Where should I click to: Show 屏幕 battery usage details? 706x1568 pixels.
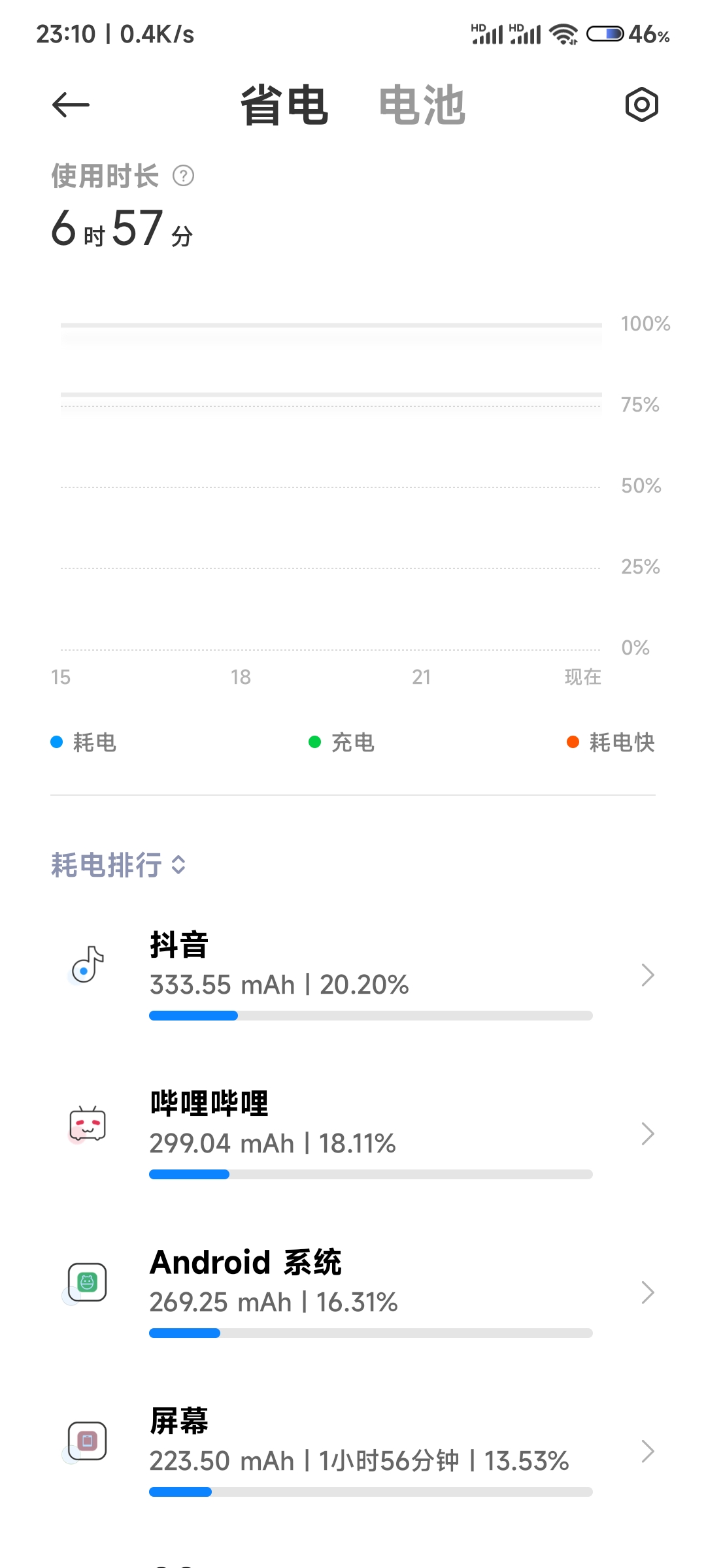(353, 1452)
